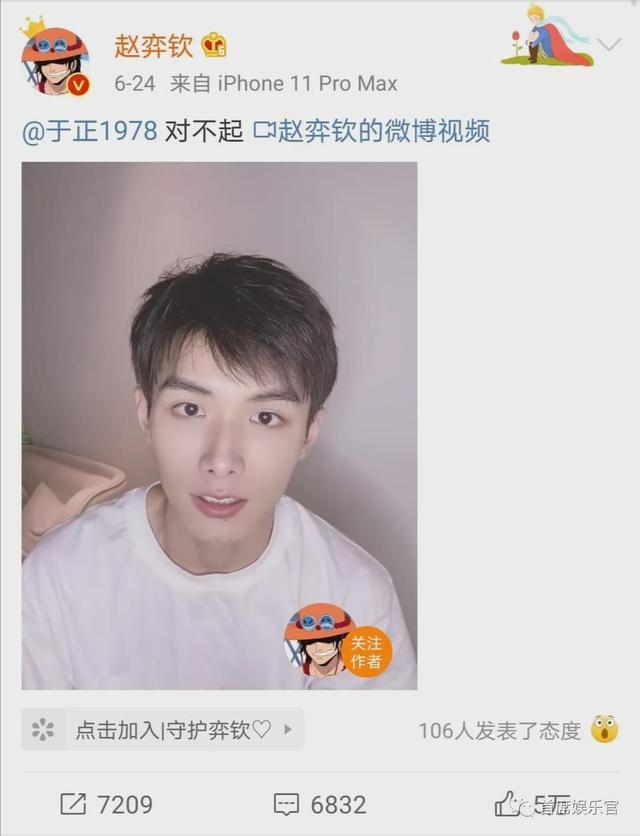640x836 pixels.
Task: Repost this post with 7209 shares
Action: (106, 804)
